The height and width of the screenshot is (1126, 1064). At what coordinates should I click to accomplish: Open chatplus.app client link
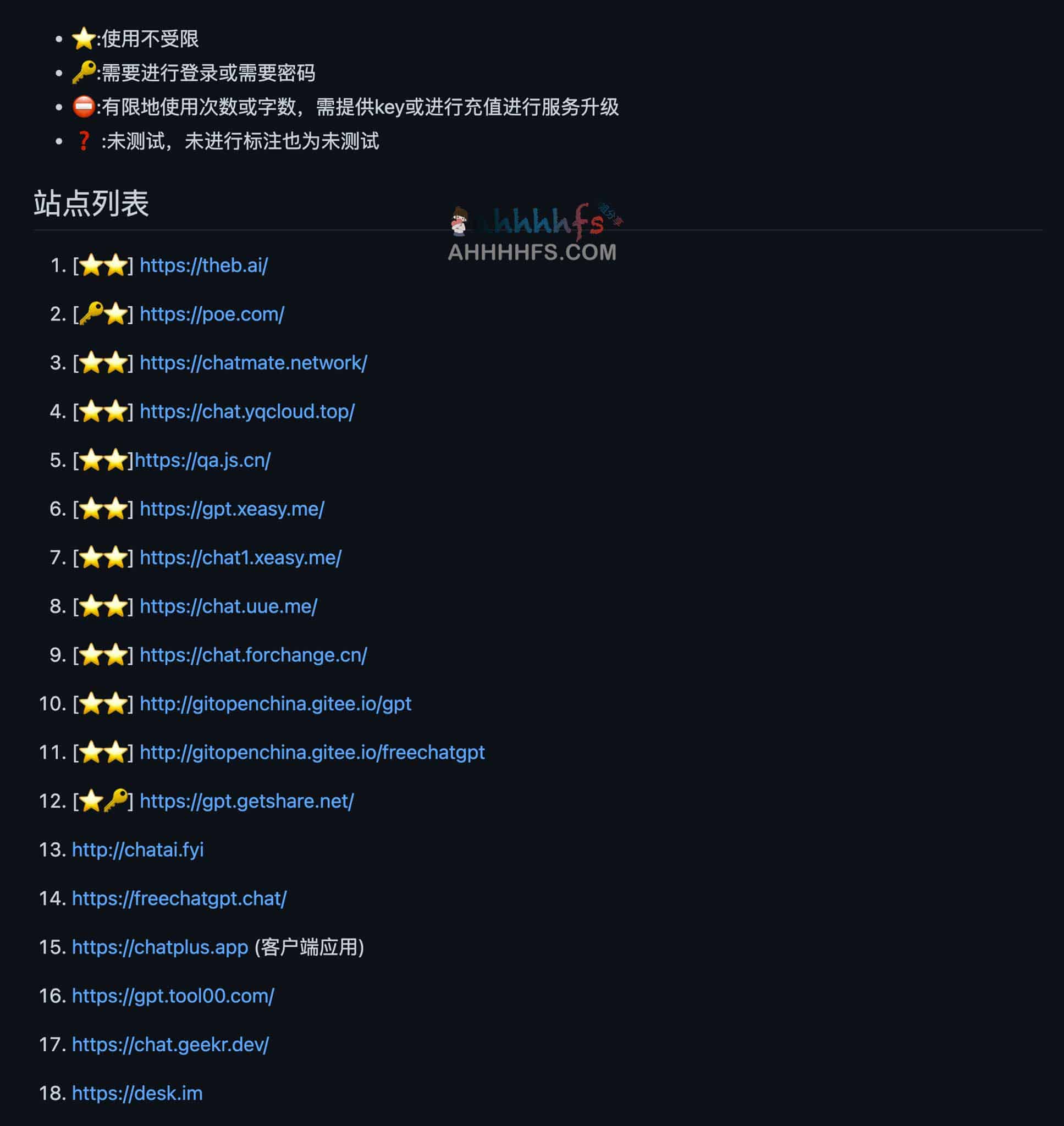(160, 947)
